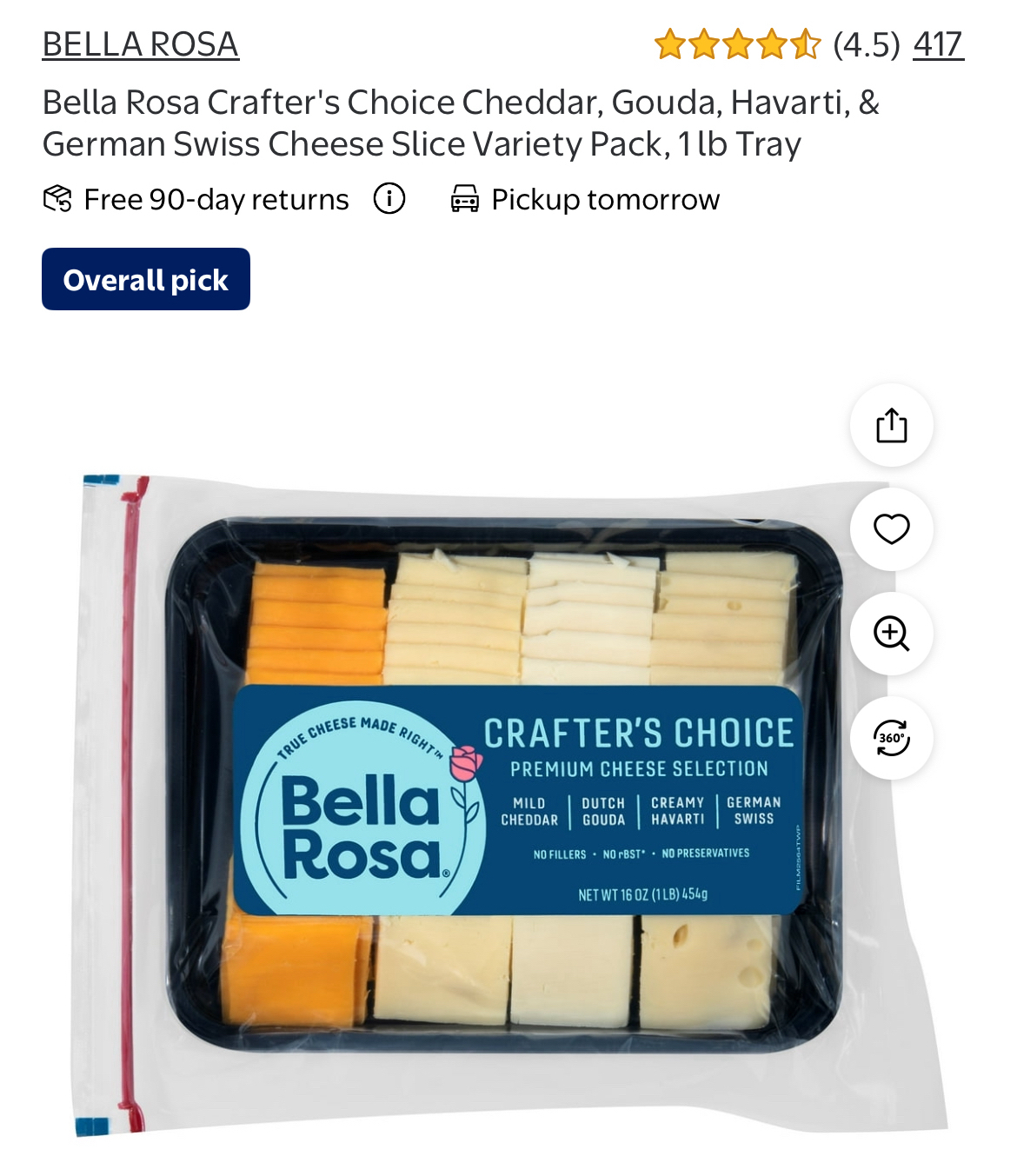Zoom in on the product image
1017x1176 pixels.
891,634
